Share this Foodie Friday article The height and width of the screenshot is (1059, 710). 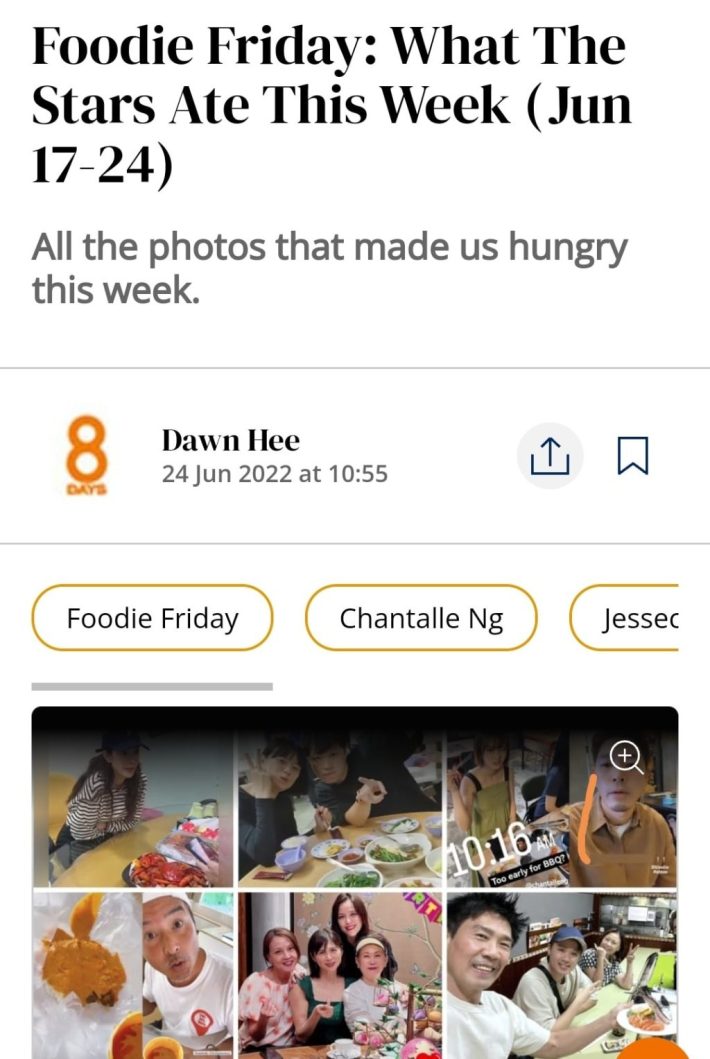pos(549,456)
